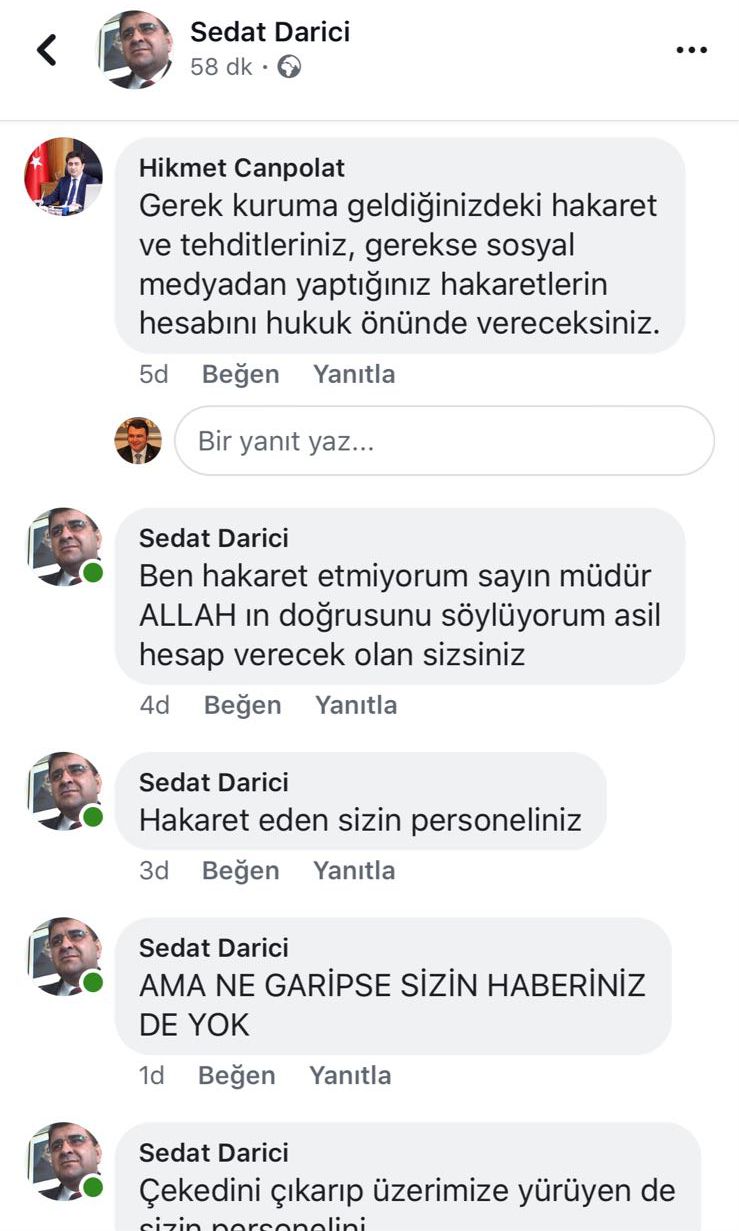The height and width of the screenshot is (1231, 739).
Task: Like Hikmet Canpolat's comment
Action: coord(240,374)
